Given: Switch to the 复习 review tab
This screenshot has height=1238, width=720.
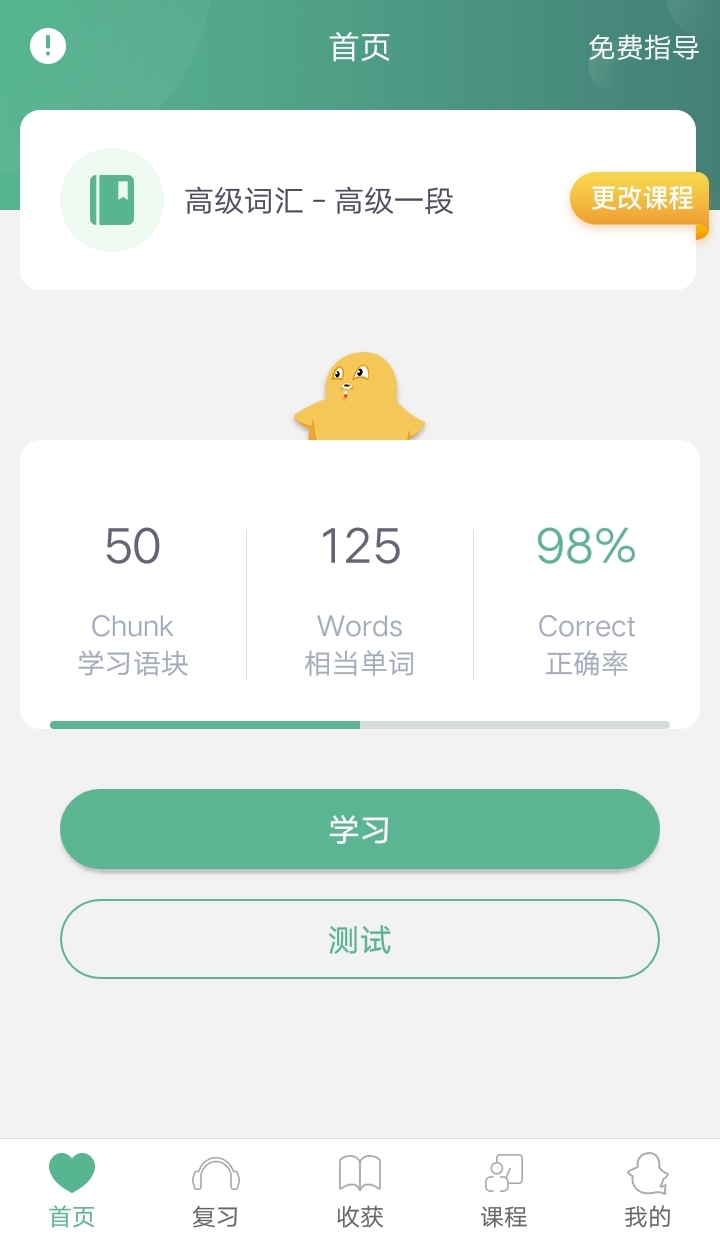Looking at the screenshot, I should (x=216, y=1190).
